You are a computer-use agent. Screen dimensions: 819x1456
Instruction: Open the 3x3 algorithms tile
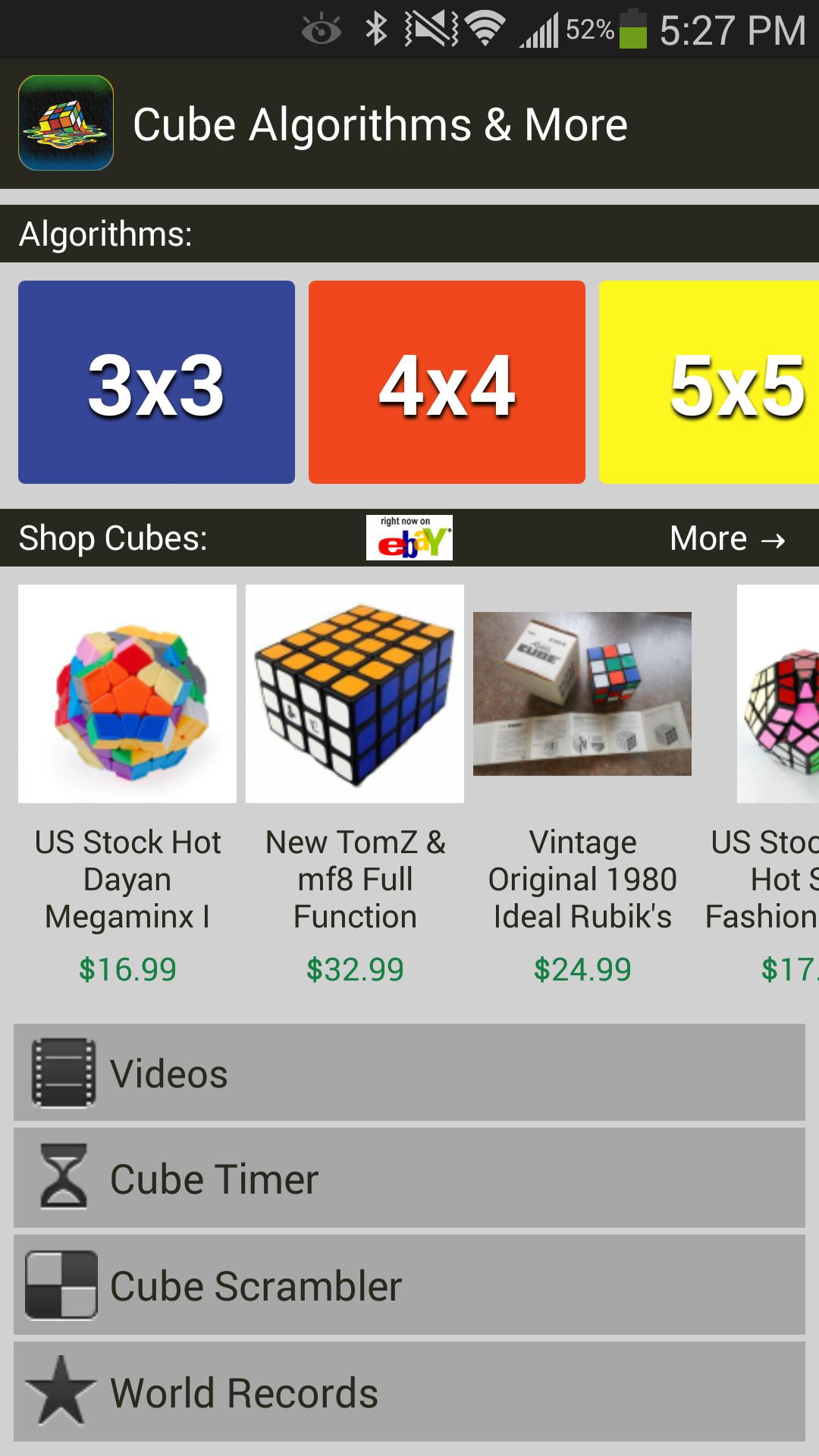pyautogui.click(x=156, y=382)
